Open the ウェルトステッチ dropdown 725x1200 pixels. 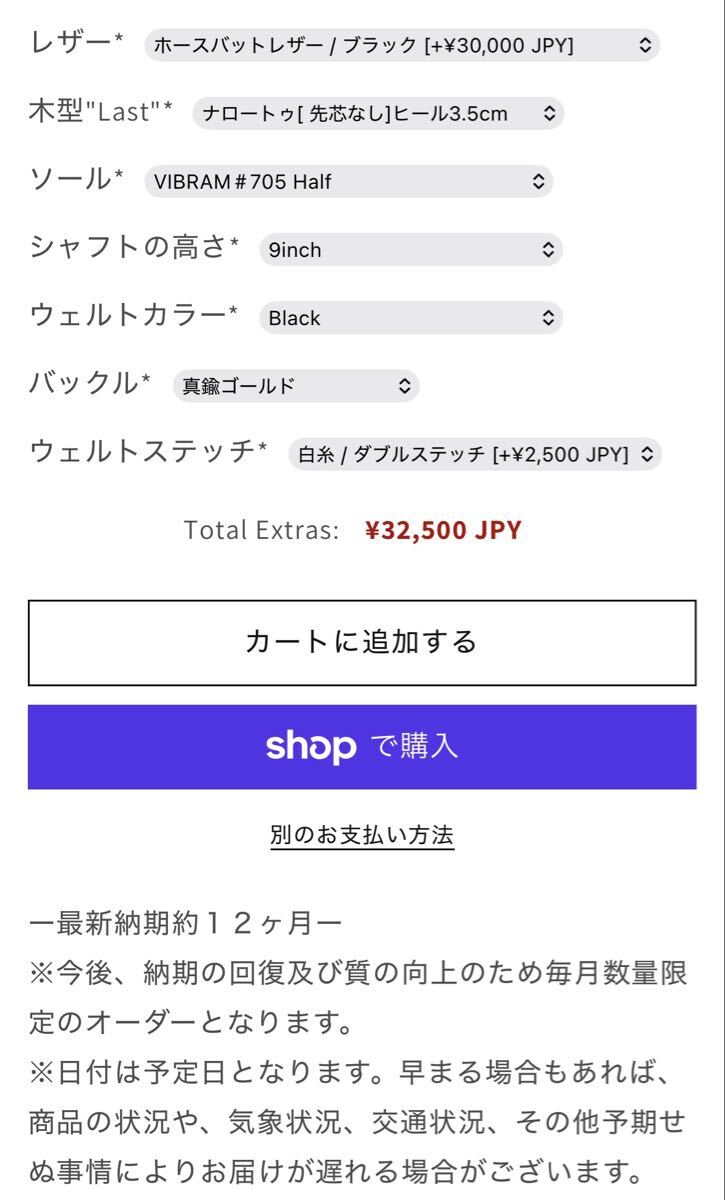point(475,454)
